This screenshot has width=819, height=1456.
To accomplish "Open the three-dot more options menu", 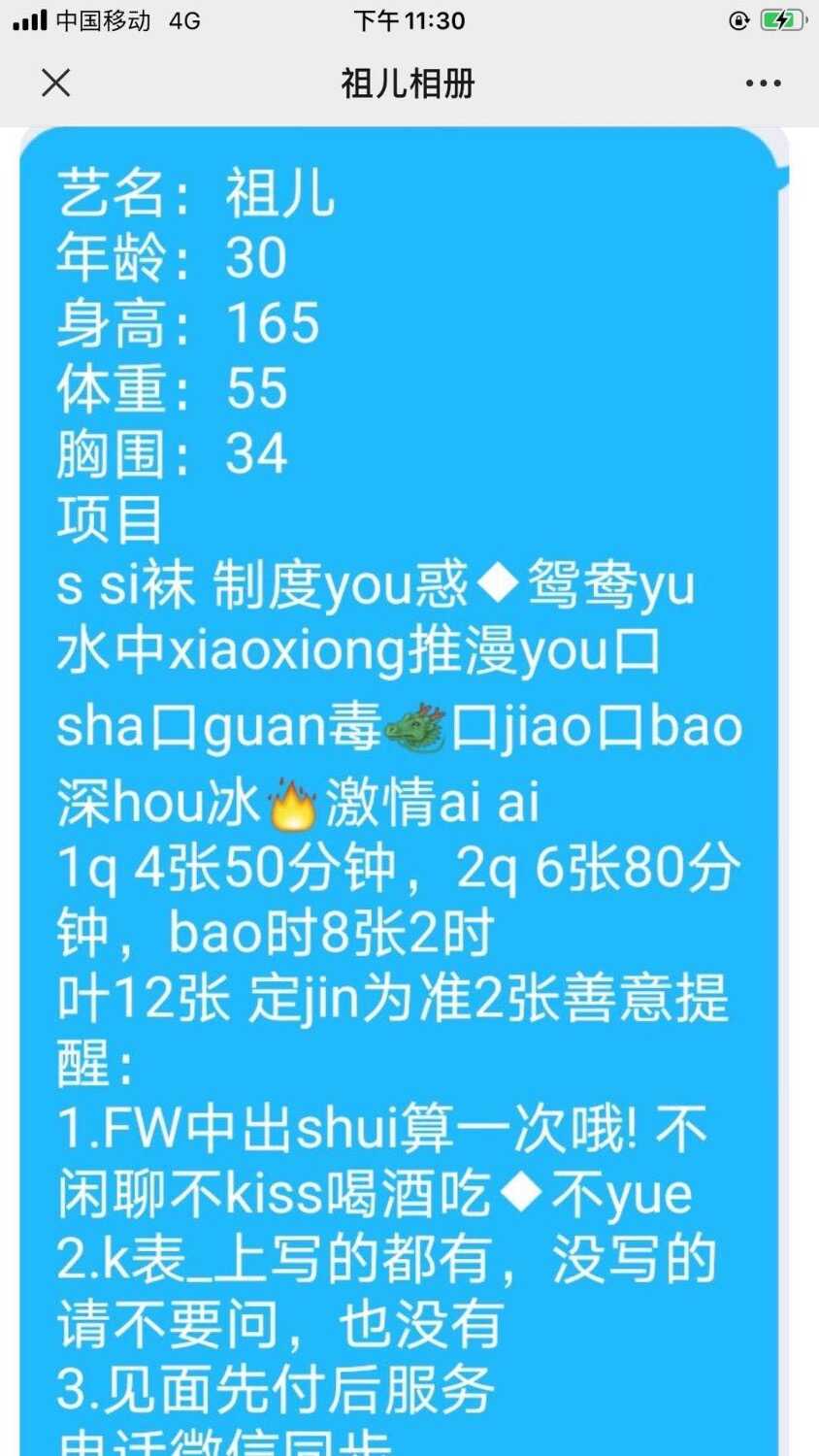I will click(x=763, y=83).
